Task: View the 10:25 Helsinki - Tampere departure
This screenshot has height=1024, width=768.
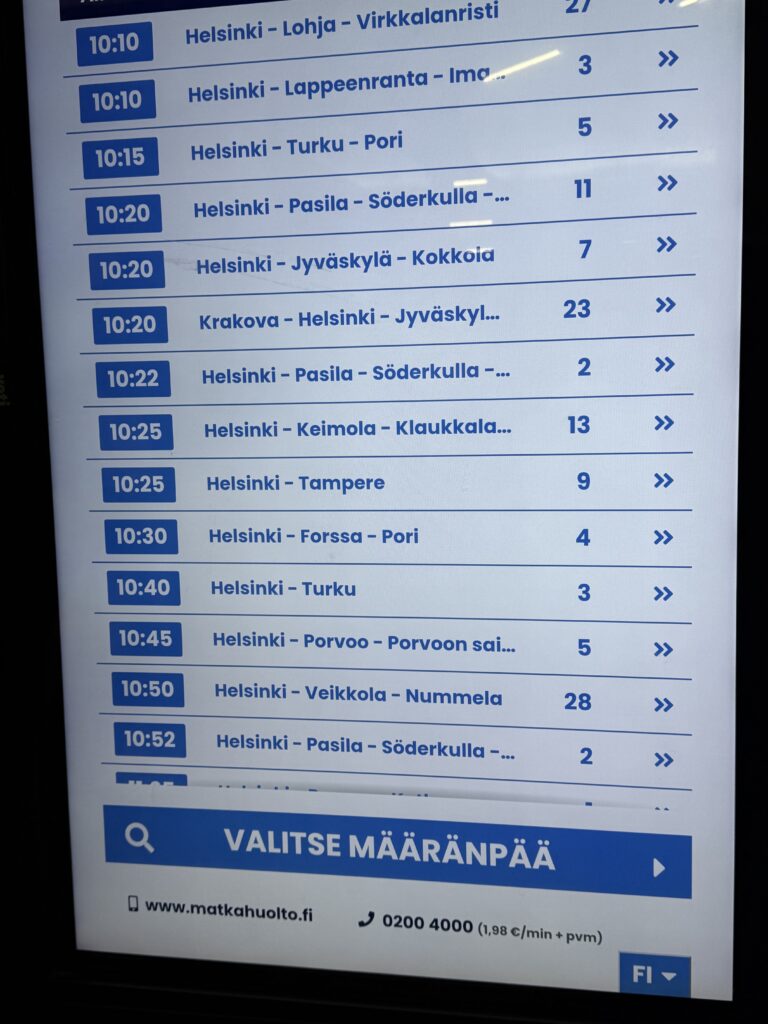Action: click(x=391, y=485)
